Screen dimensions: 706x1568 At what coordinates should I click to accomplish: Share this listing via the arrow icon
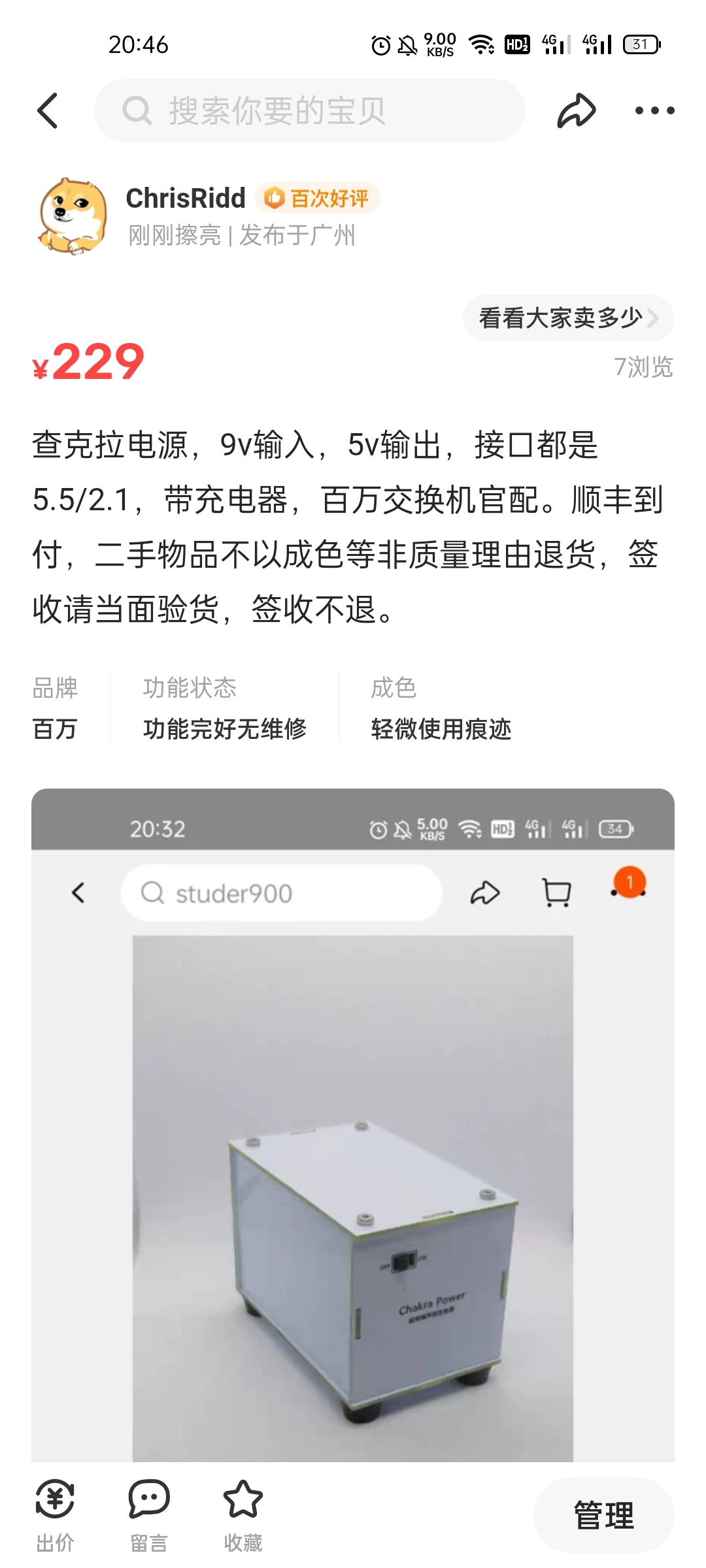[576, 110]
